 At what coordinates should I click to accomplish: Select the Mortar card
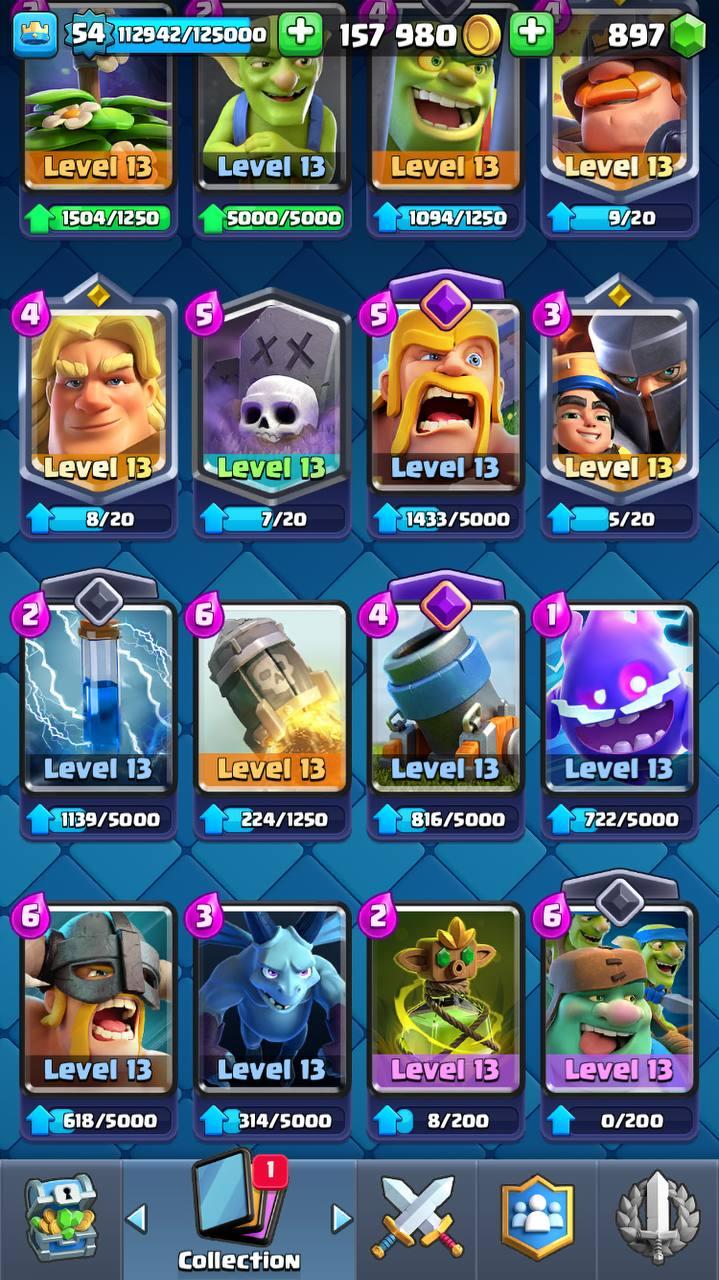coord(445,700)
